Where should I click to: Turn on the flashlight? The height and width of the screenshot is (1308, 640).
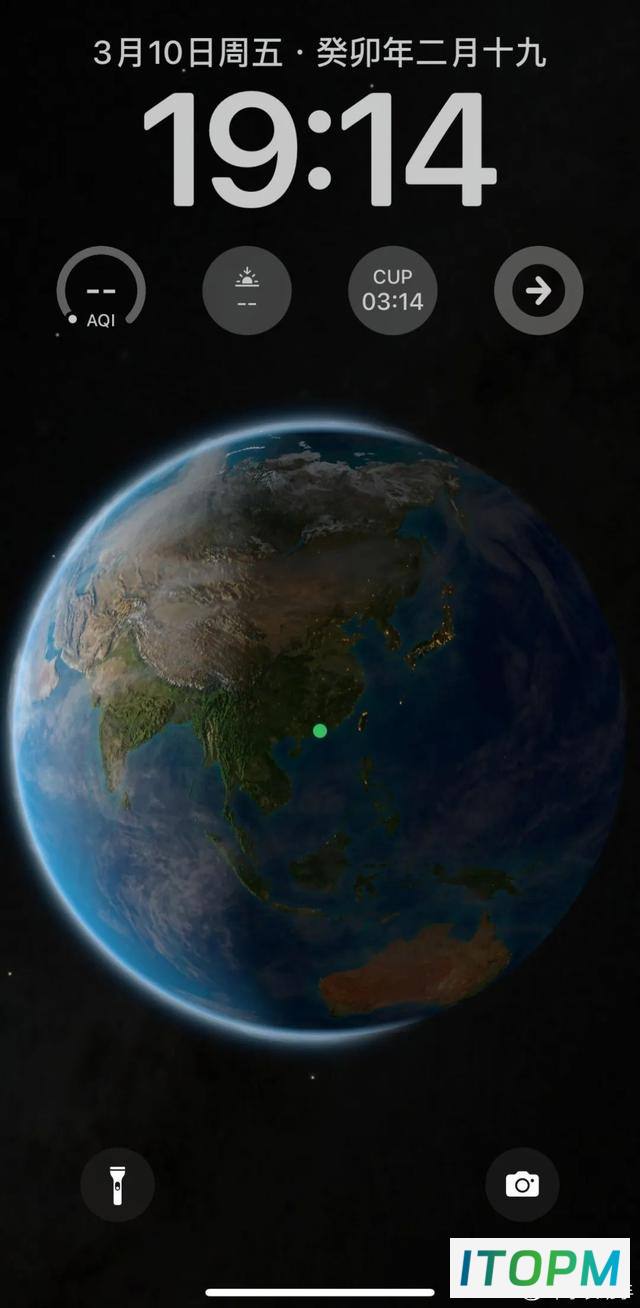pos(117,1185)
